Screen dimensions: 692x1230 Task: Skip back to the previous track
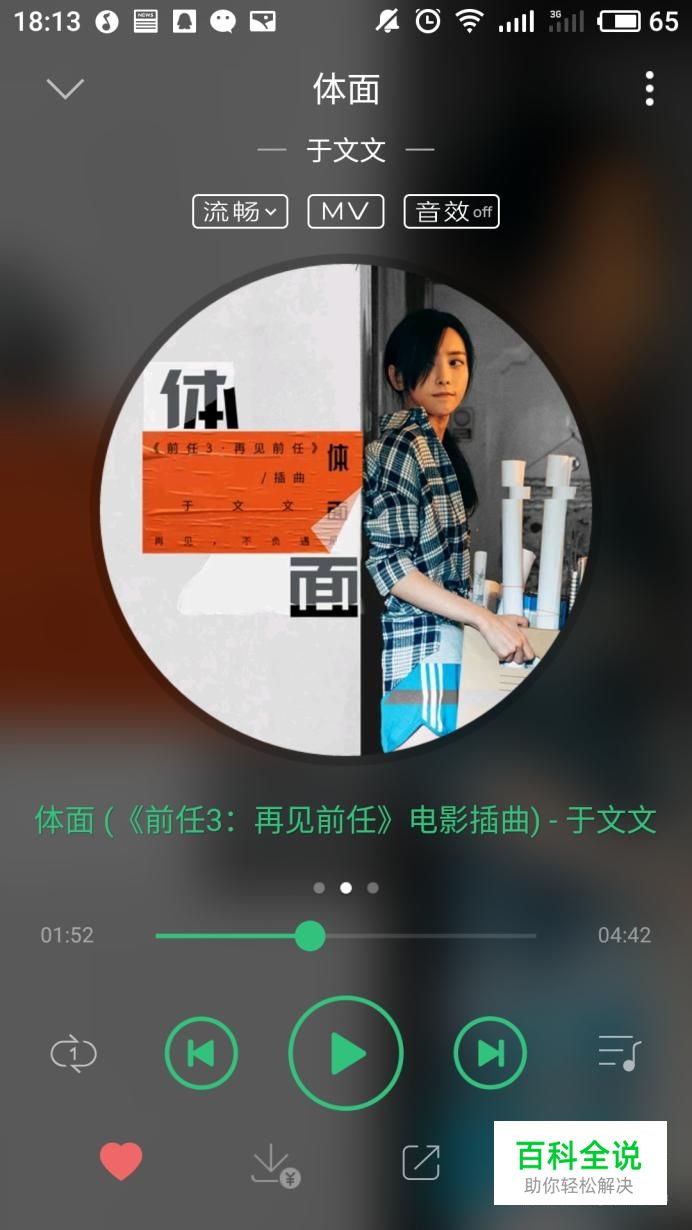coord(201,1053)
